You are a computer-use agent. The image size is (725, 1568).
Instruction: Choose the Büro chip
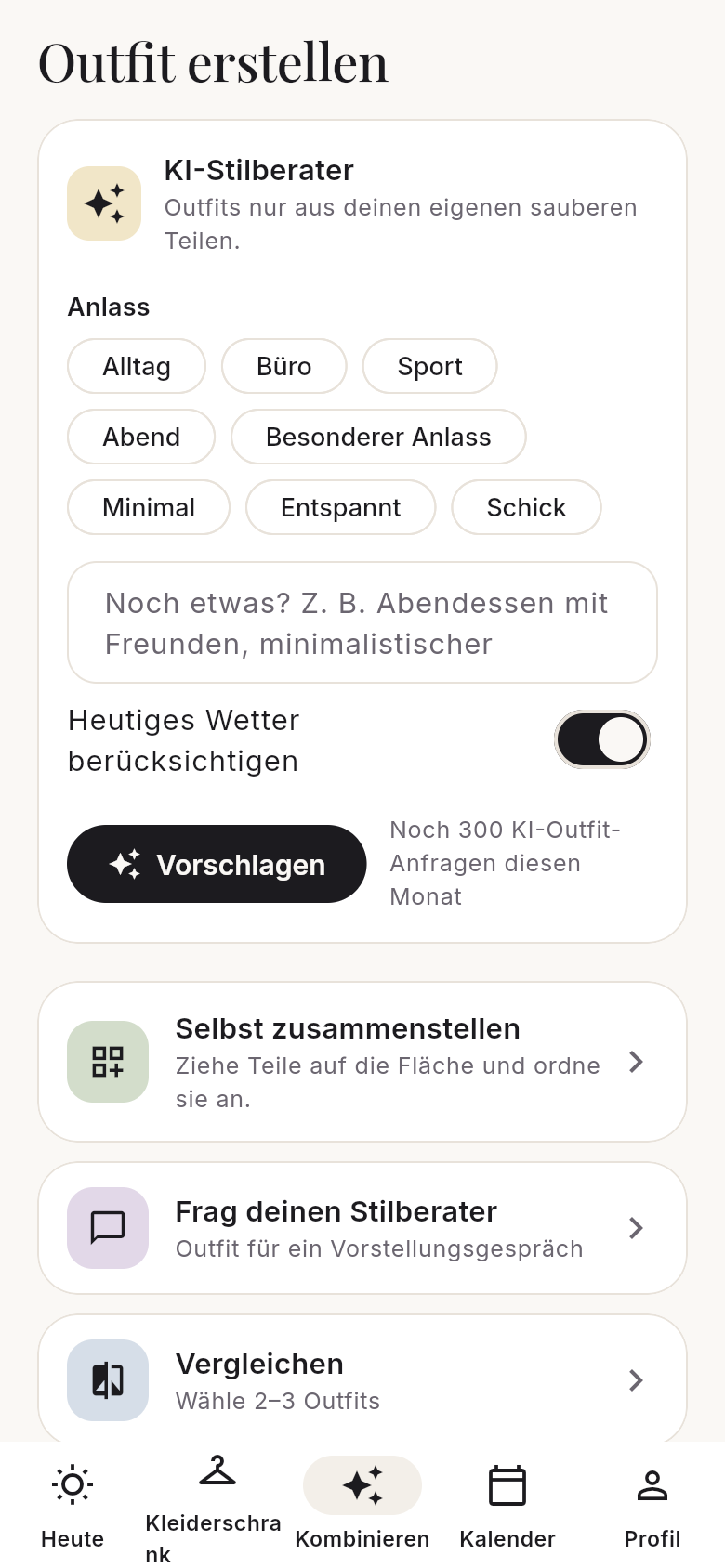click(x=284, y=366)
